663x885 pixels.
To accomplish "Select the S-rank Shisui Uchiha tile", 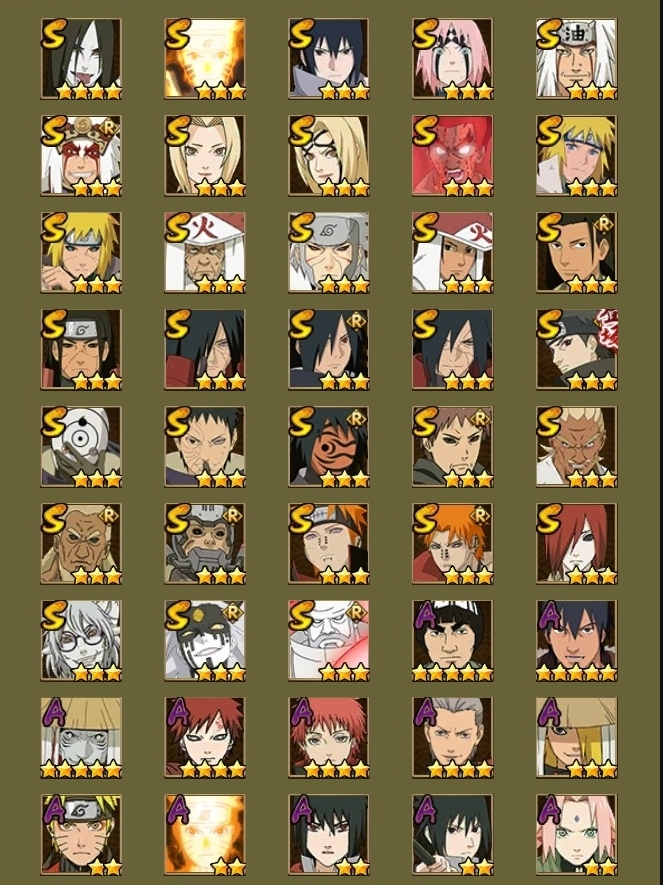I will (x=576, y=349).
